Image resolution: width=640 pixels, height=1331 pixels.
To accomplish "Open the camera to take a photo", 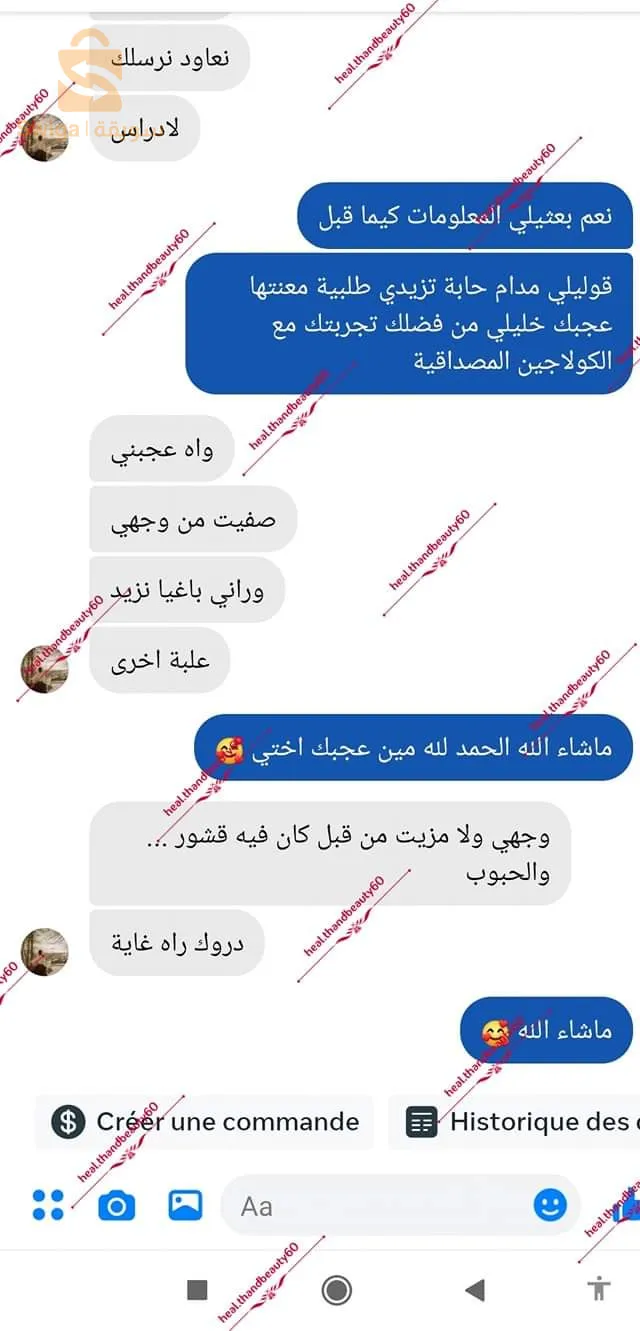I will [x=117, y=1206].
